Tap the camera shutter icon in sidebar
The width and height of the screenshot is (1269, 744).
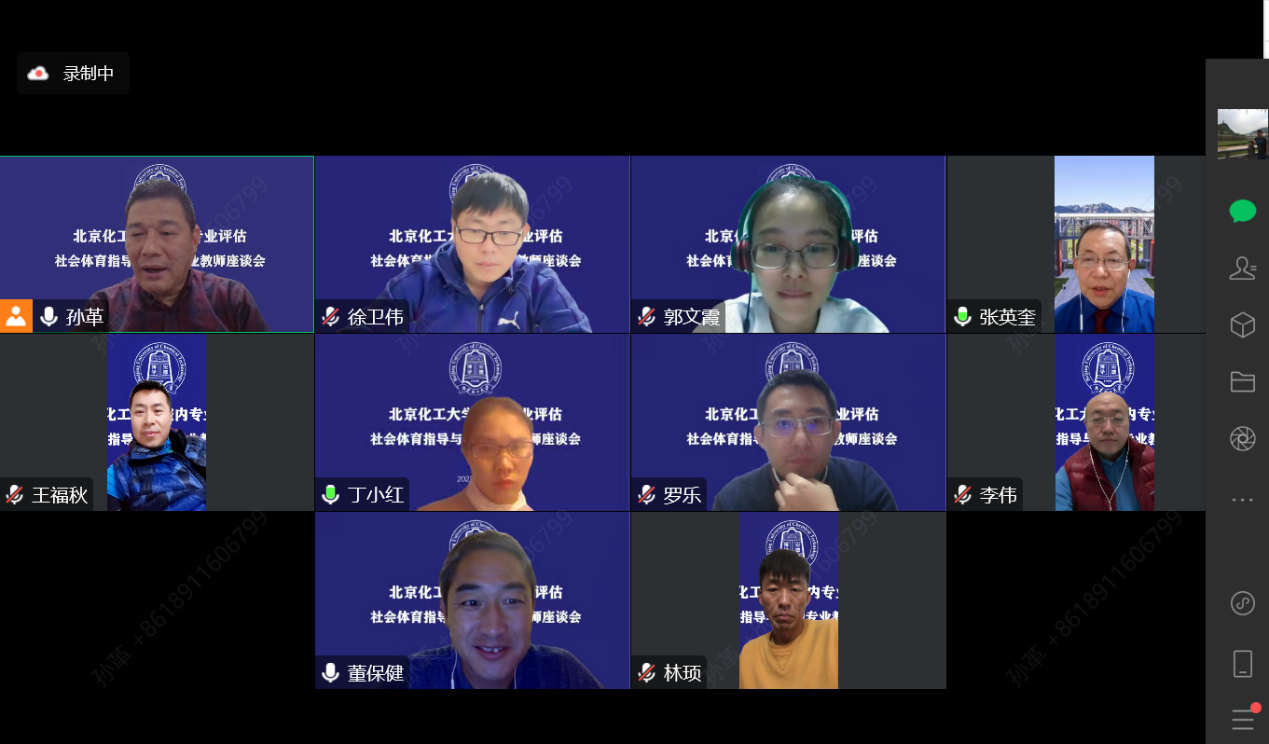(1242, 439)
